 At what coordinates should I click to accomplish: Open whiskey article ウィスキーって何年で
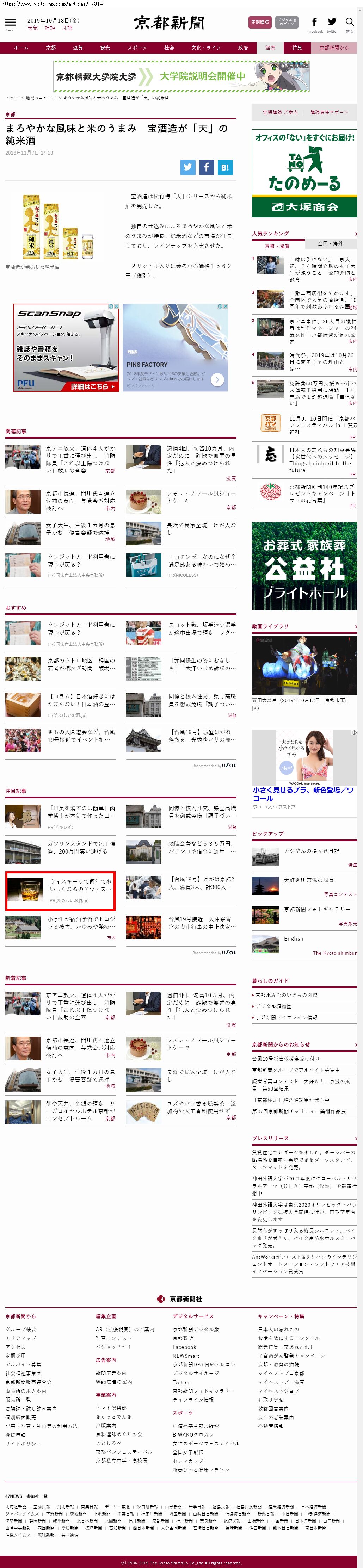(81, 885)
